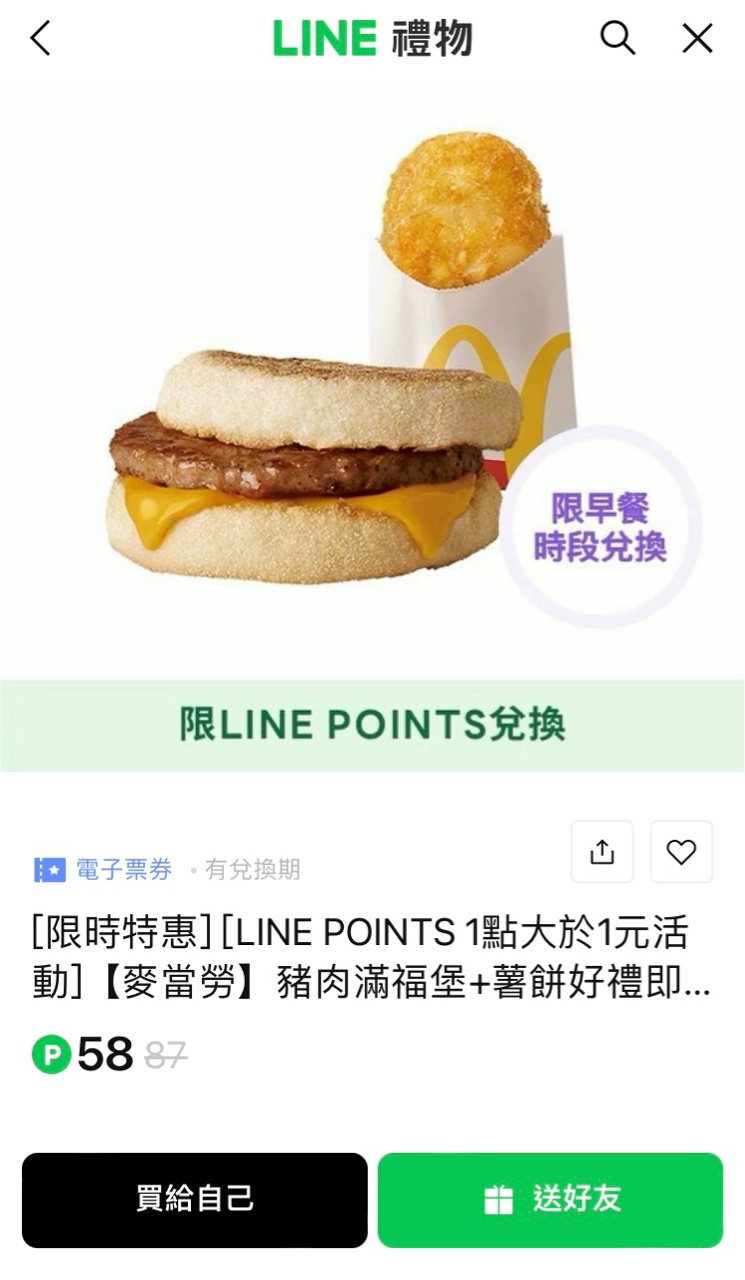Image resolution: width=745 pixels, height=1280 pixels.
Task: Share this McDonald's voucher
Action: (x=602, y=852)
